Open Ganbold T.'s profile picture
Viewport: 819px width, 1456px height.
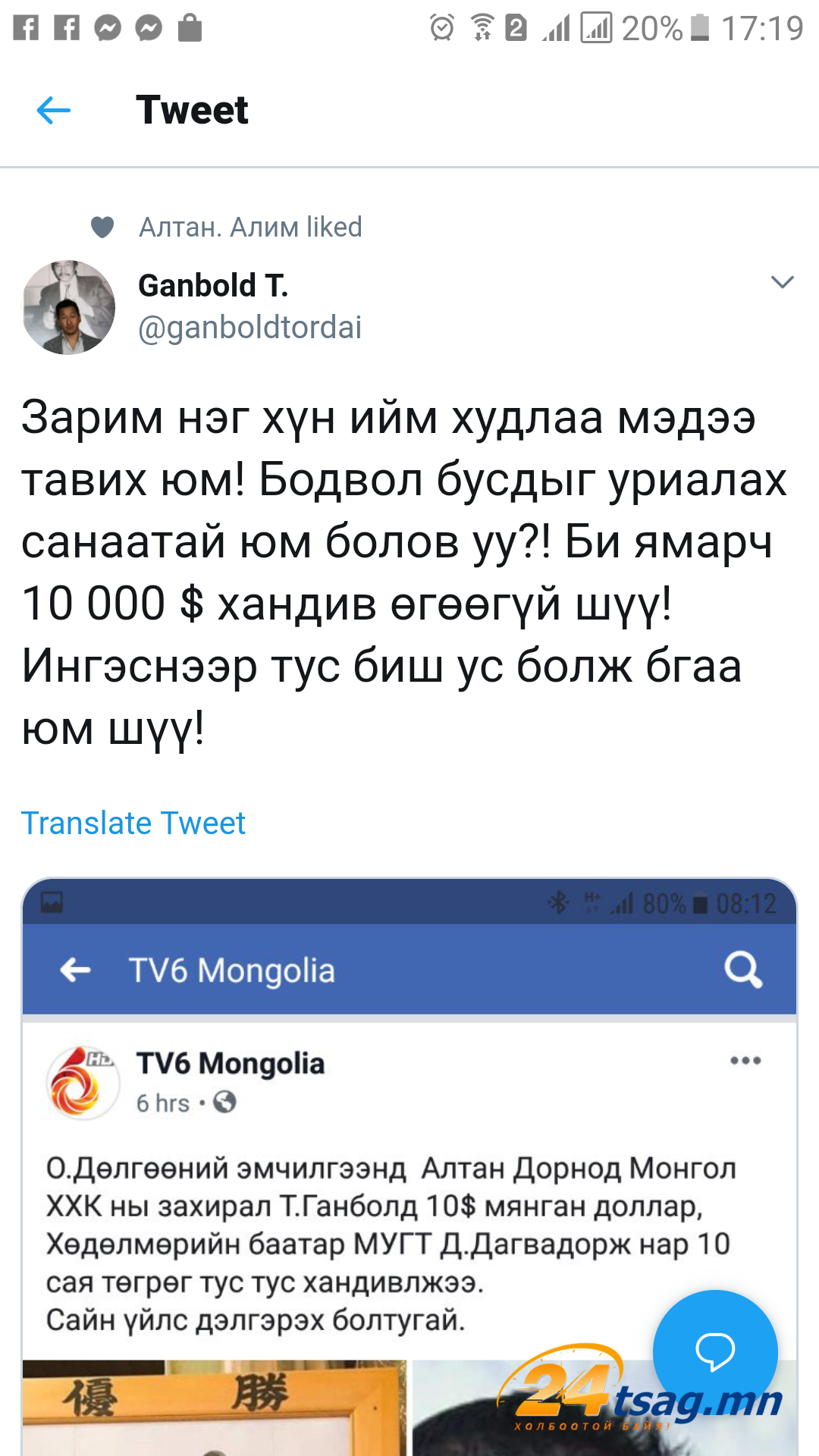[x=69, y=308]
